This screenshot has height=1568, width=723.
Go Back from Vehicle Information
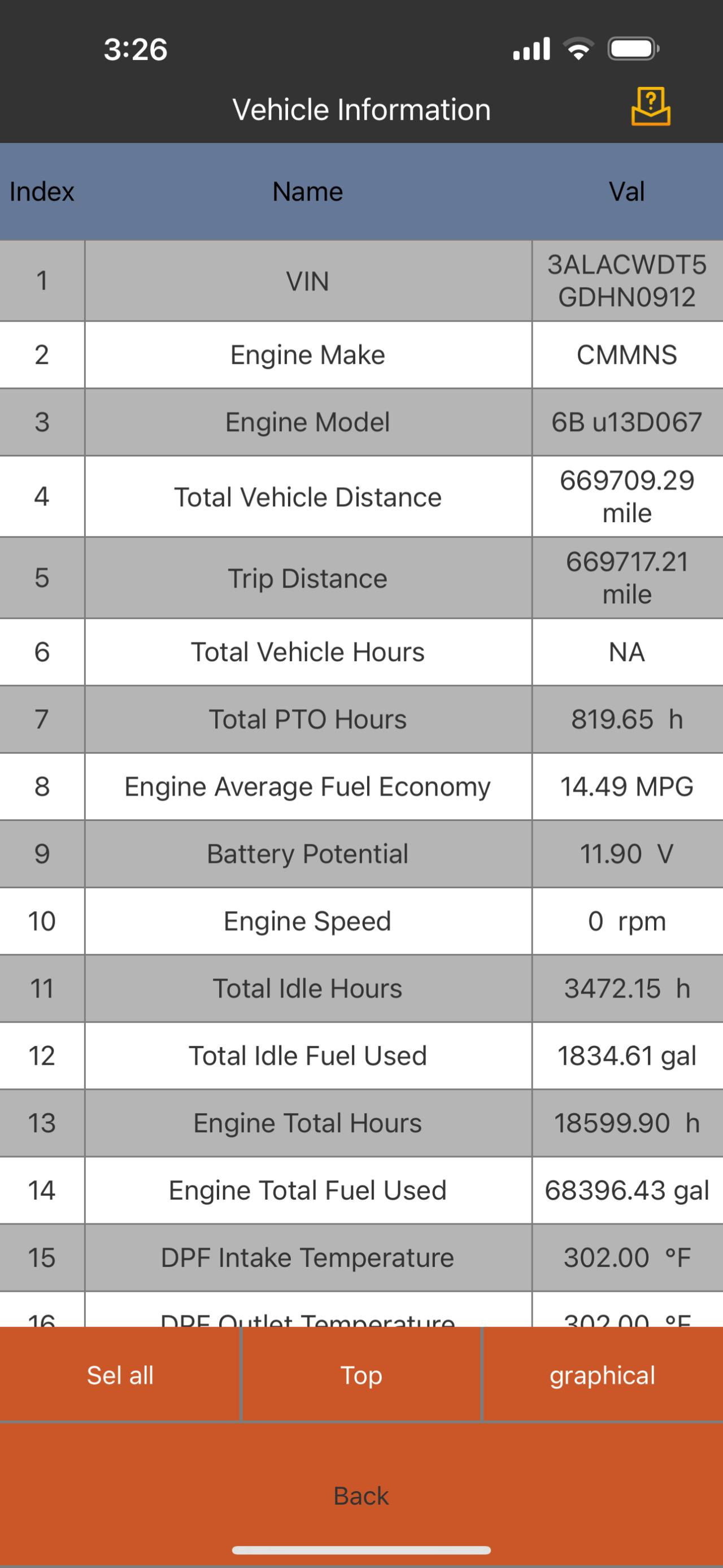(361, 1495)
